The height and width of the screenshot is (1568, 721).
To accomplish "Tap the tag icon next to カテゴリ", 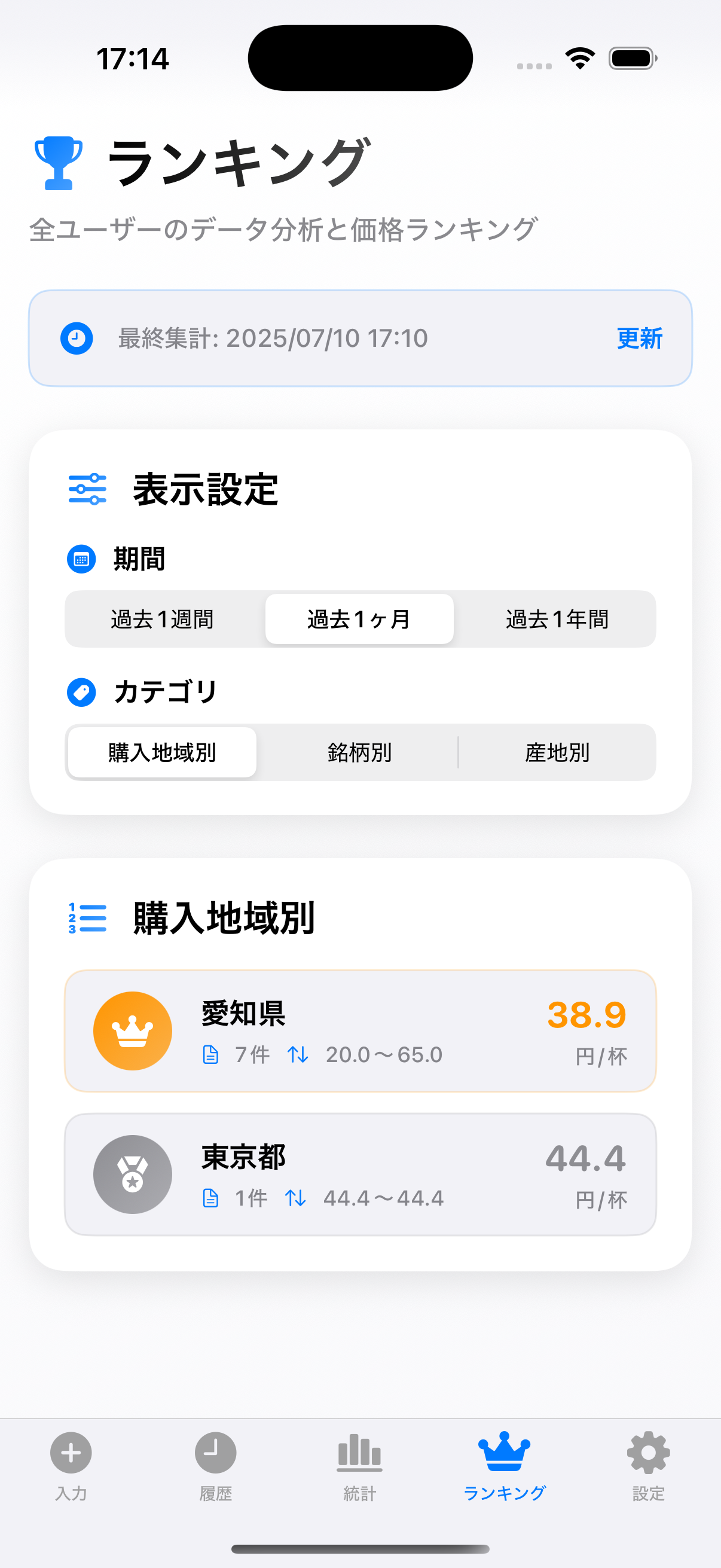I will pyautogui.click(x=81, y=691).
